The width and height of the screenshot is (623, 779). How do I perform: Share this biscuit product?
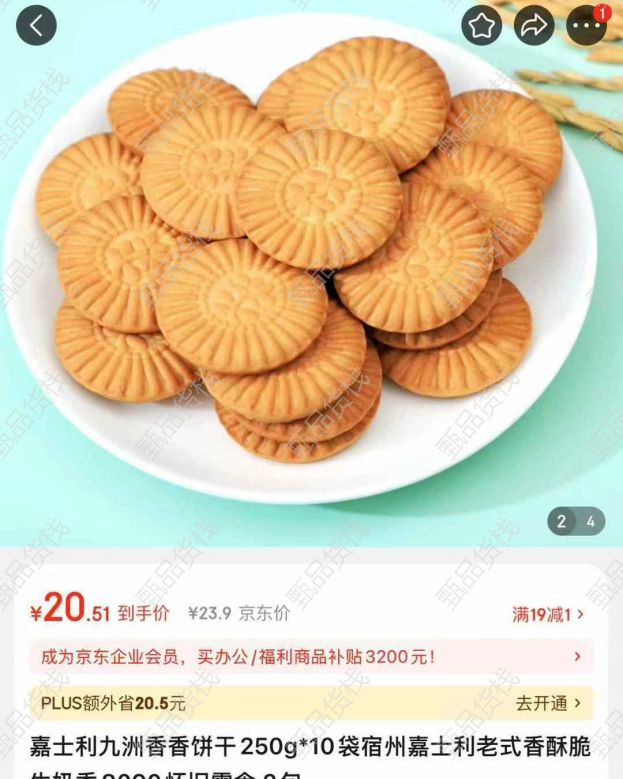[534, 26]
